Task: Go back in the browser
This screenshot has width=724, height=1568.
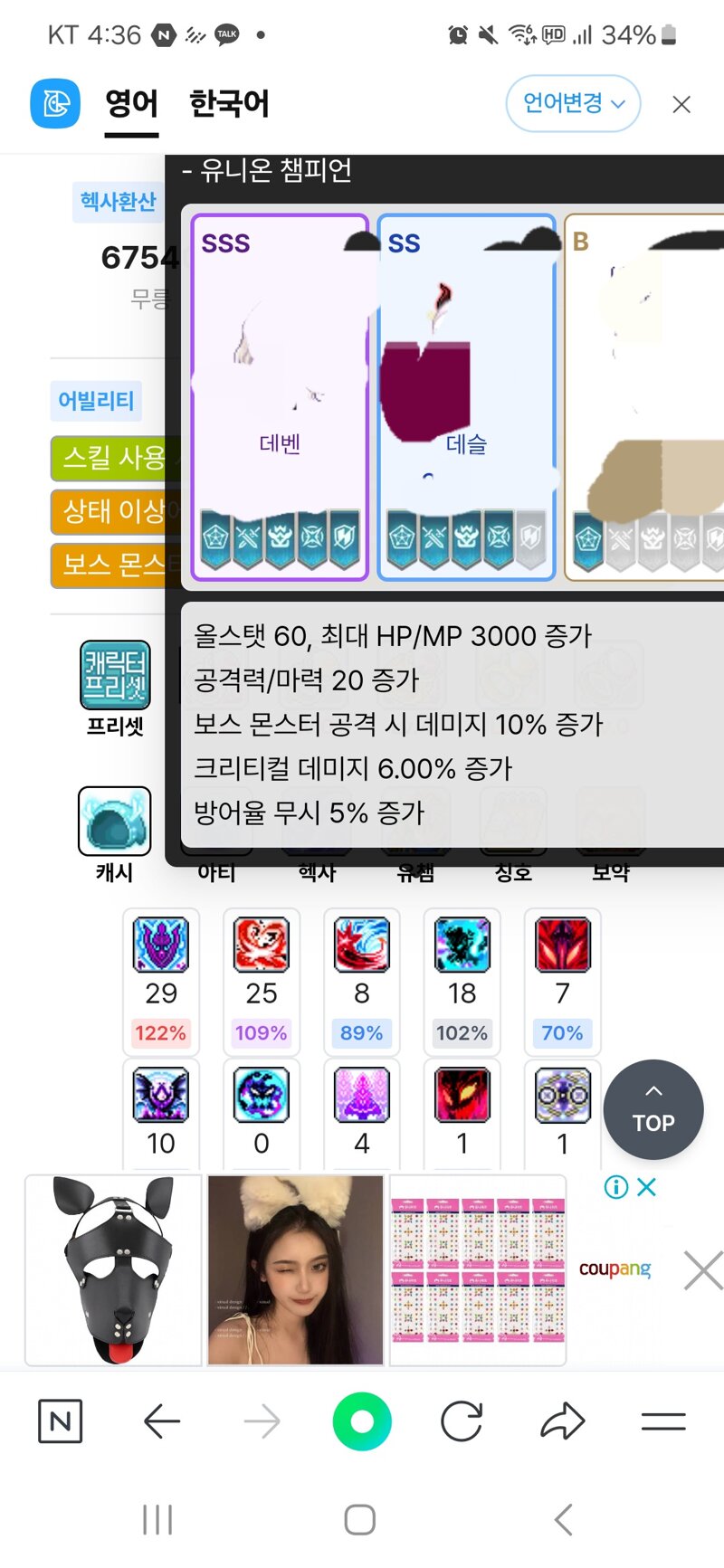Action: pyautogui.click(x=162, y=1421)
